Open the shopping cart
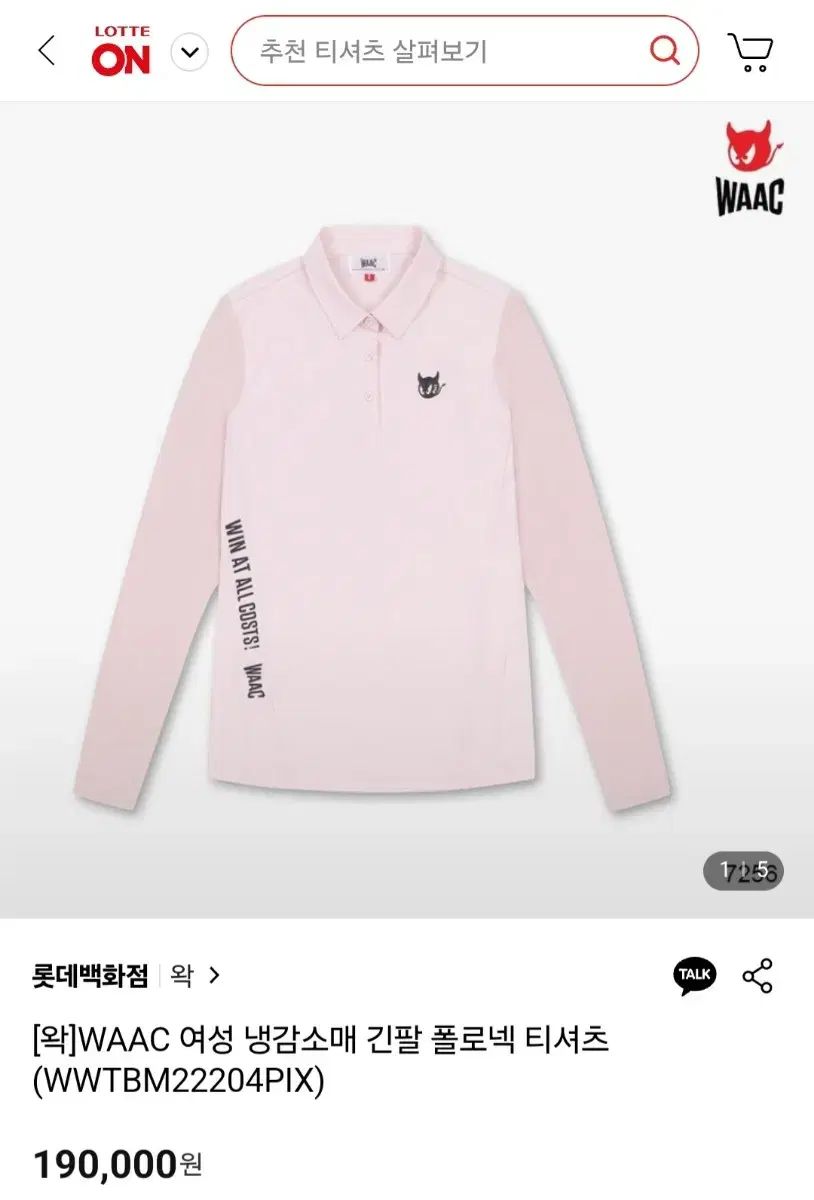Image resolution: width=814 pixels, height=1200 pixels. coord(750,51)
